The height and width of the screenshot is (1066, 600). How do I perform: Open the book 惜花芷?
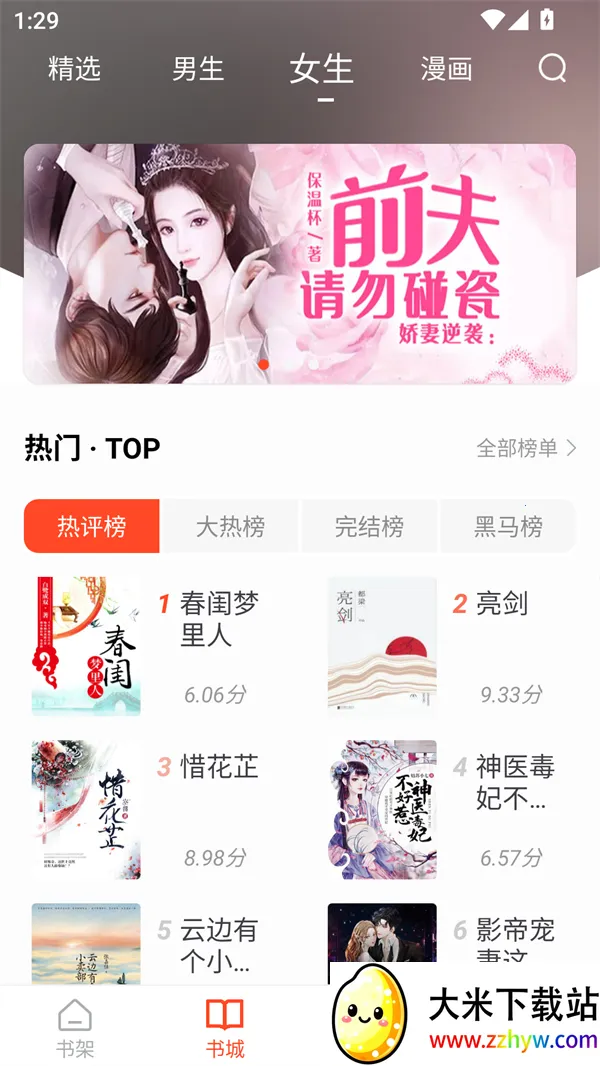coord(86,810)
